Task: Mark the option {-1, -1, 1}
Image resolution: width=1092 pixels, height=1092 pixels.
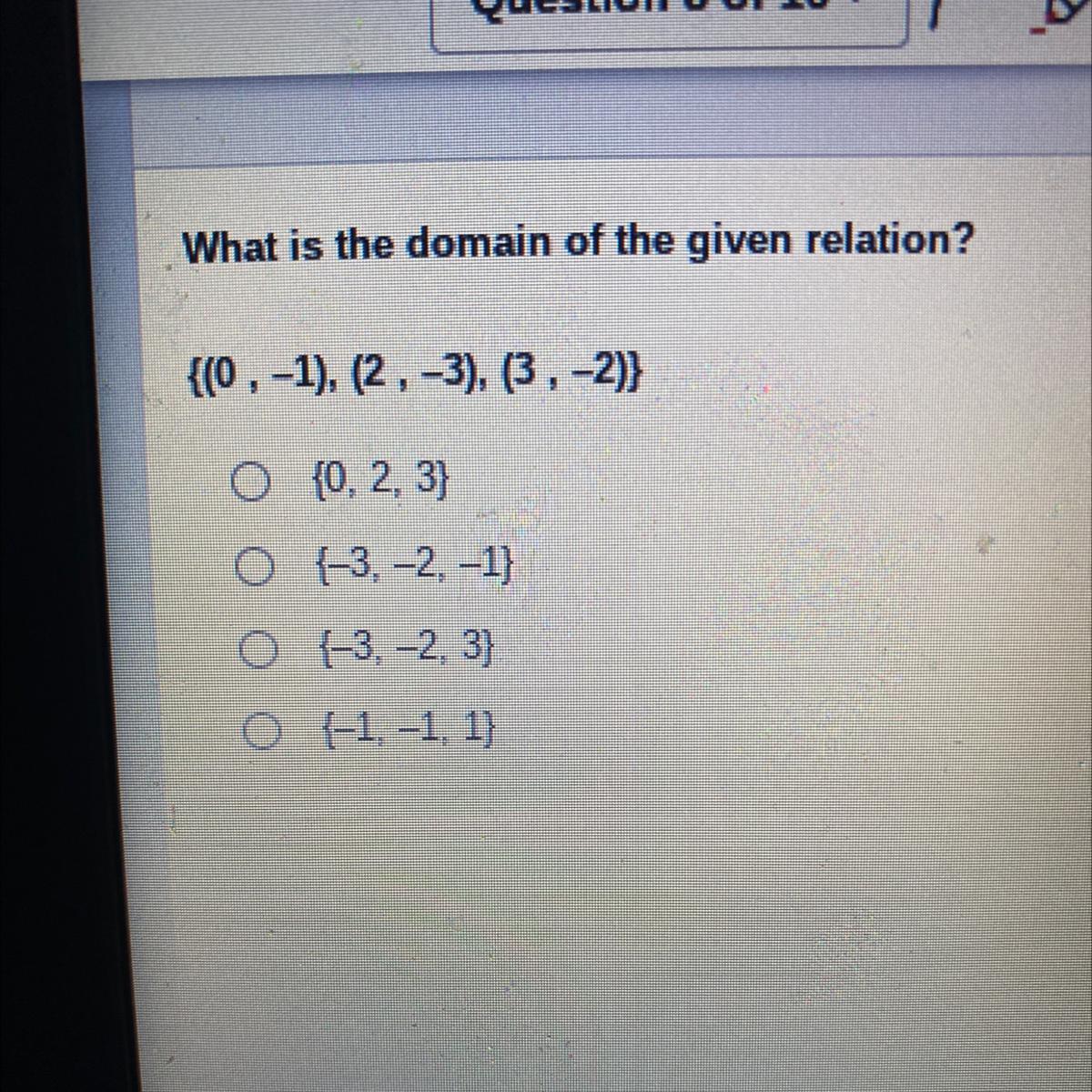Action: pyautogui.click(x=260, y=732)
